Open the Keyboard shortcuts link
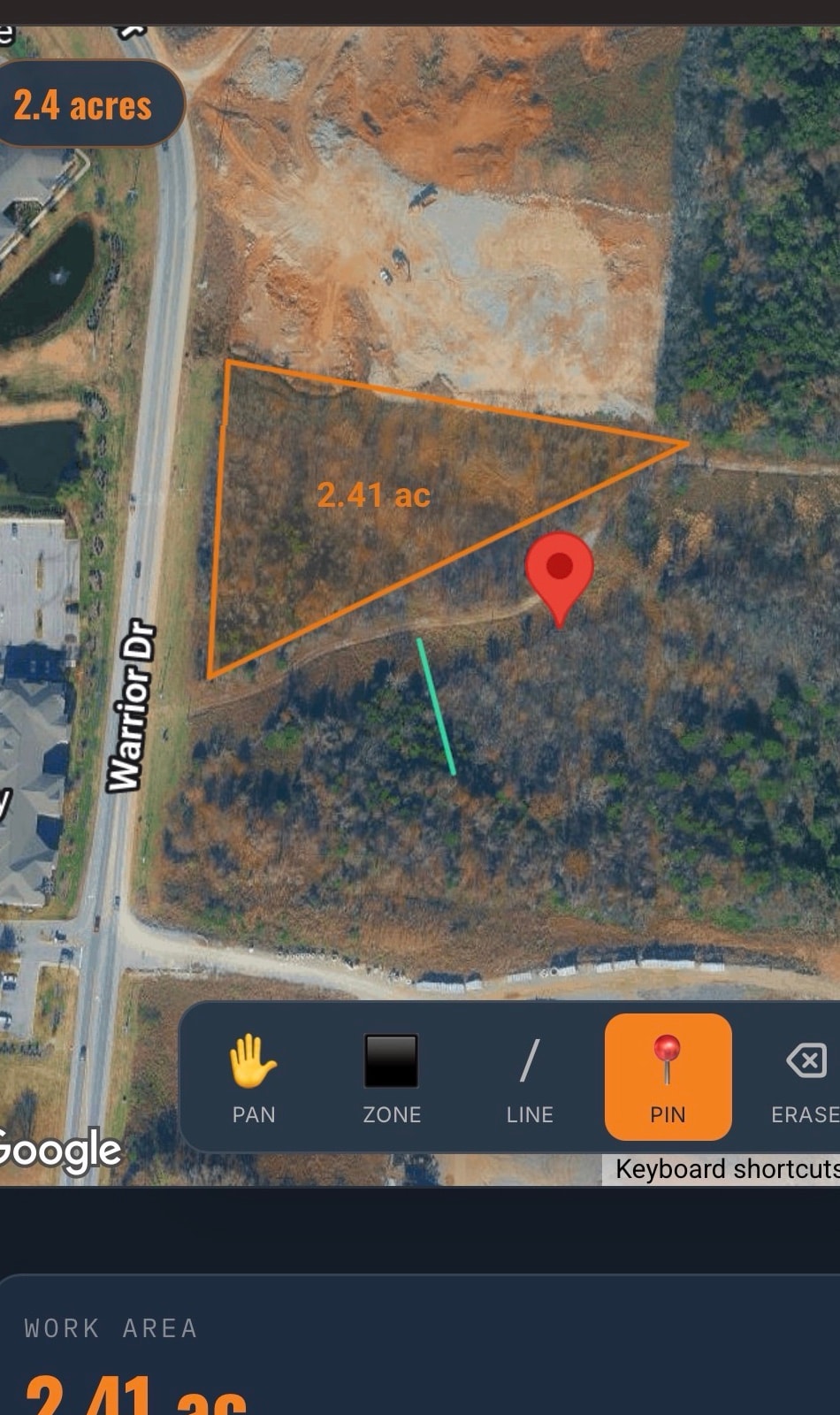Image resolution: width=840 pixels, height=1415 pixels. click(x=727, y=1169)
